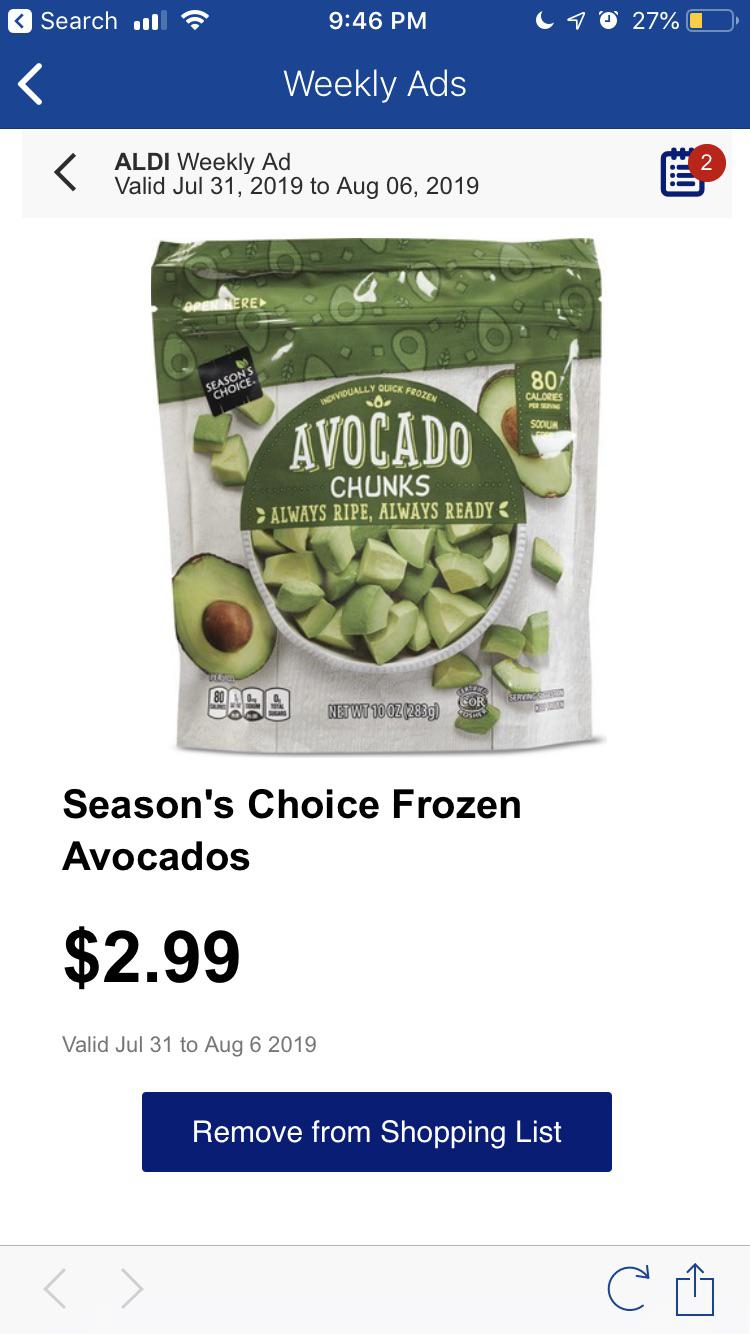Screen dimensions: 750x1334
Task: Select the next-page arrow at the bottom
Action: (x=130, y=1289)
